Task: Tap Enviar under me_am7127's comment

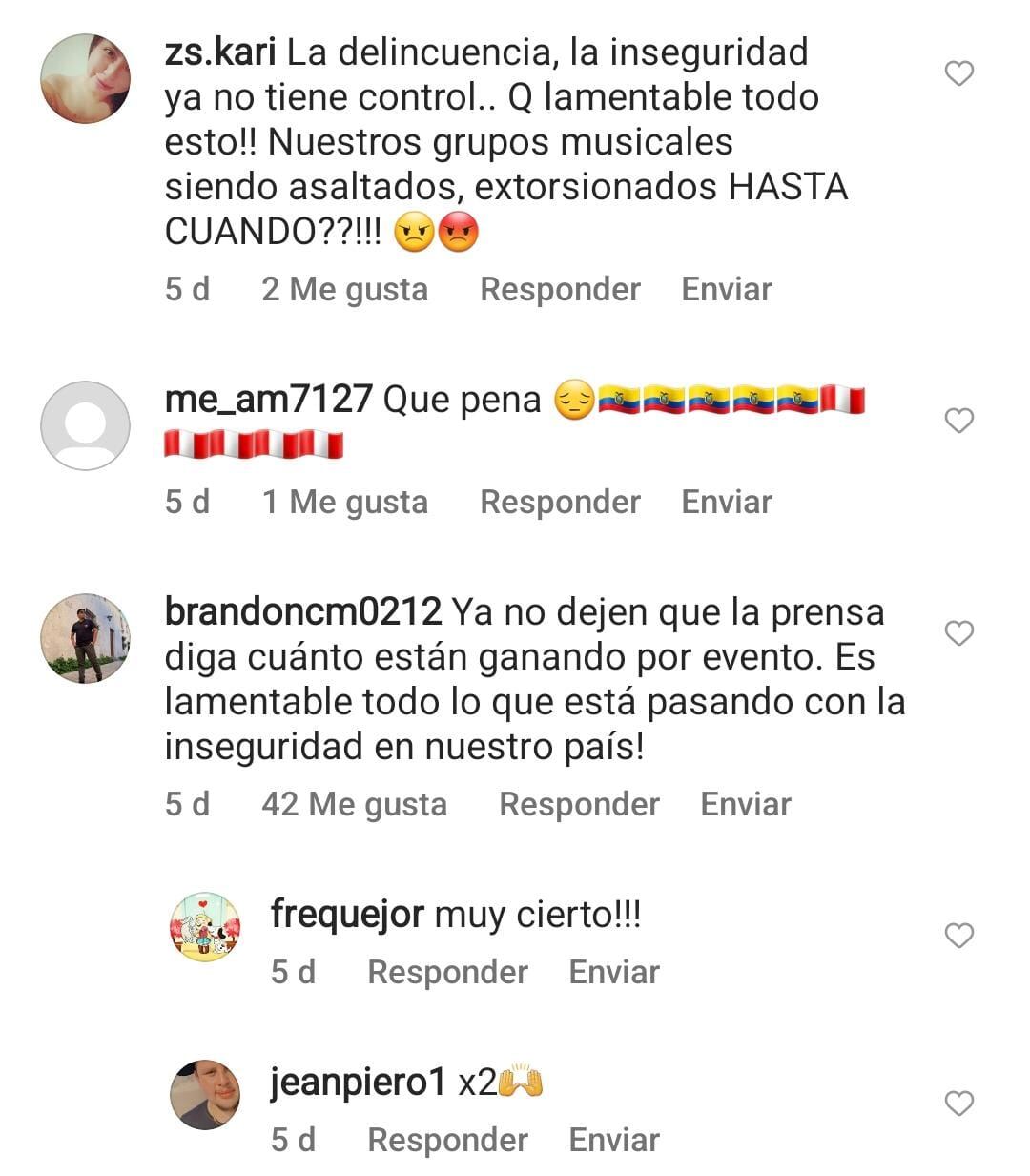Action: [x=726, y=502]
